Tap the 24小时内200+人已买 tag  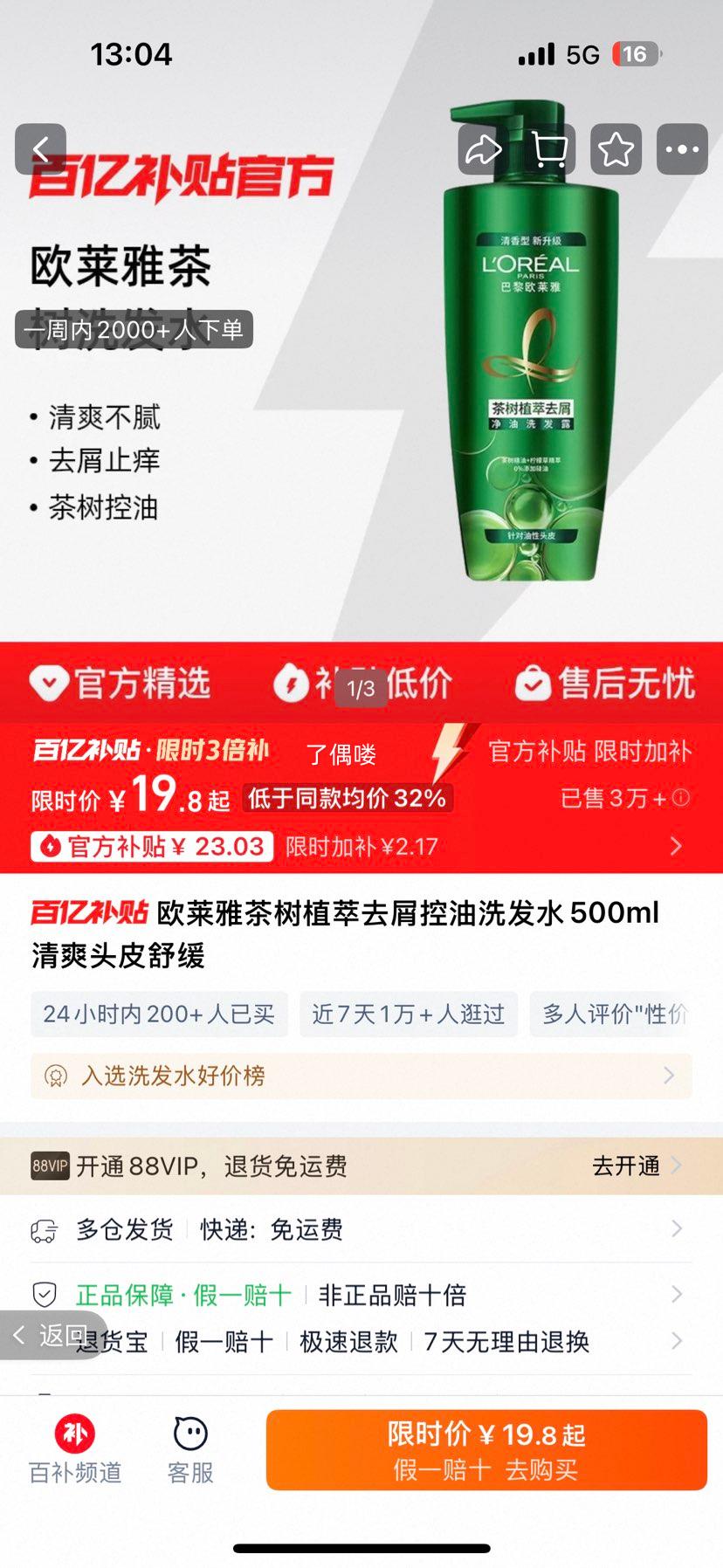click(159, 1014)
